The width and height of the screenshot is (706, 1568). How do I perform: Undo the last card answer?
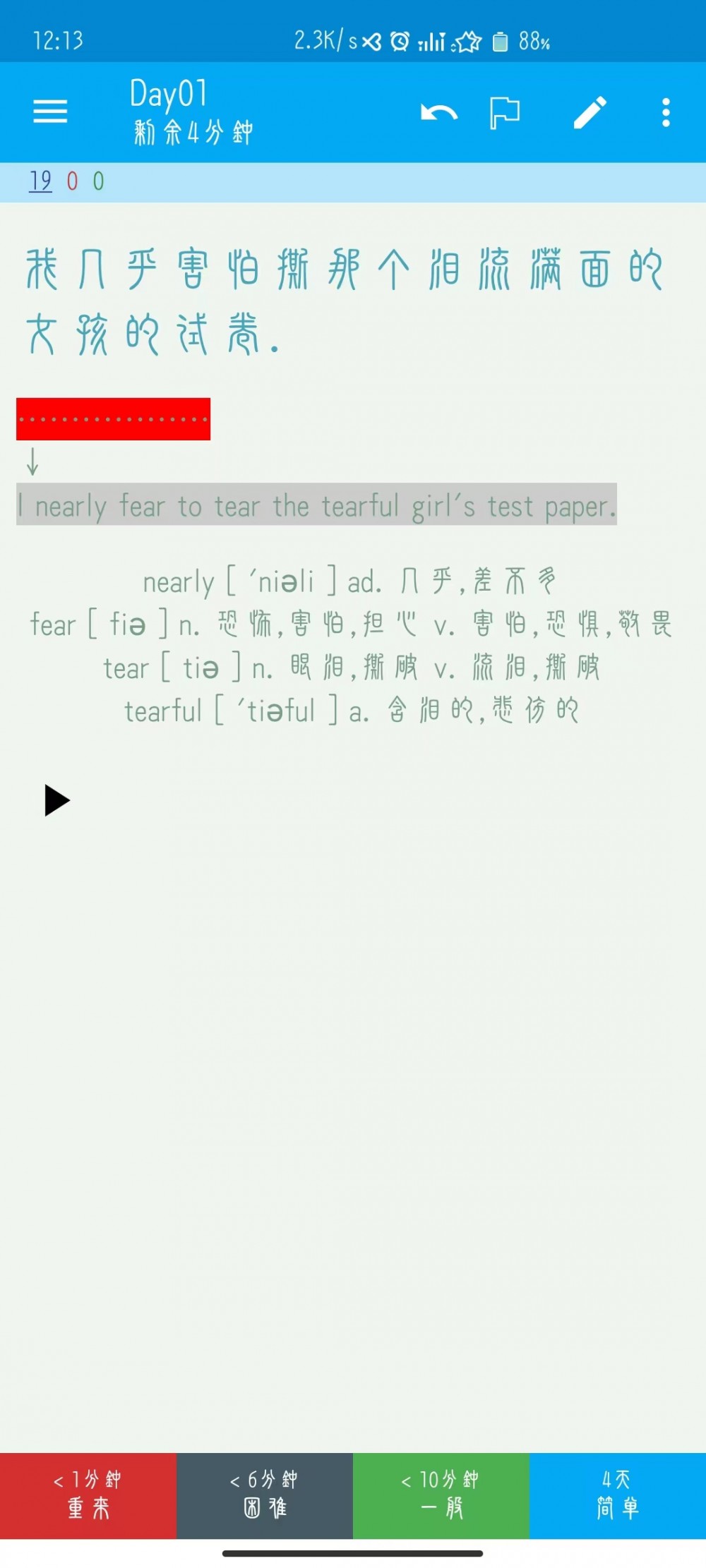pyautogui.click(x=439, y=112)
